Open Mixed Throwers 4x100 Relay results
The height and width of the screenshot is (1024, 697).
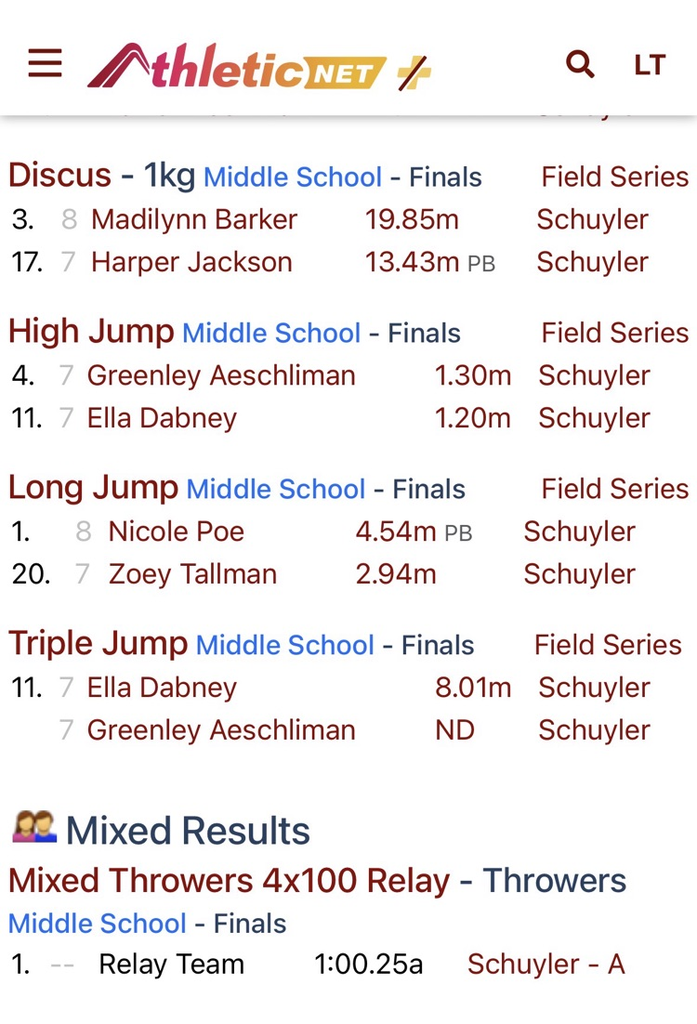229,880
